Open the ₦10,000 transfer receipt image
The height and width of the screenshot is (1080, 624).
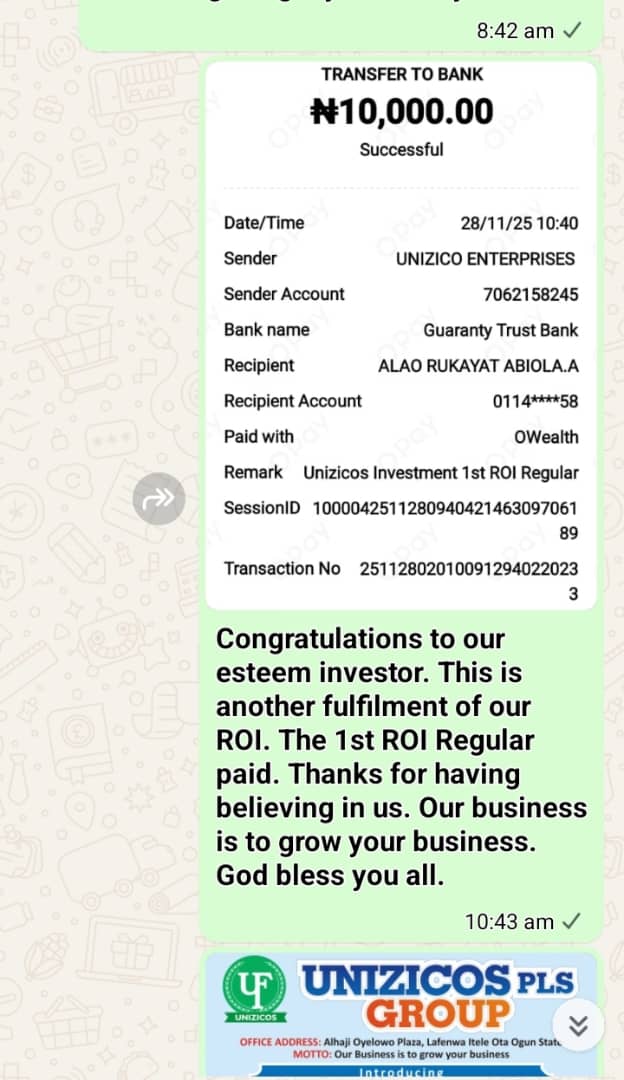pyautogui.click(x=400, y=335)
